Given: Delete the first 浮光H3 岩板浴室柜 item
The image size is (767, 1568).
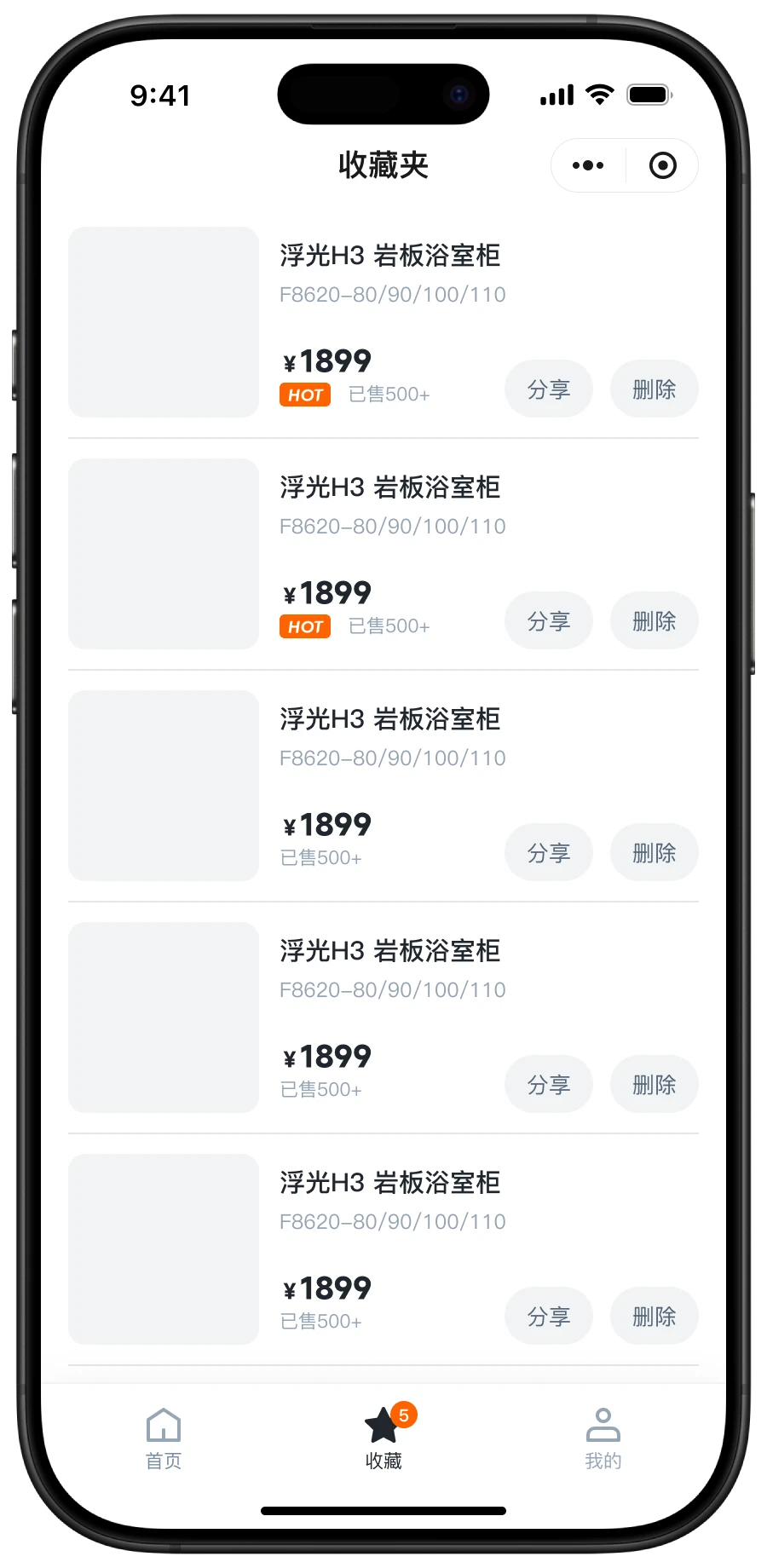Looking at the screenshot, I should (654, 389).
